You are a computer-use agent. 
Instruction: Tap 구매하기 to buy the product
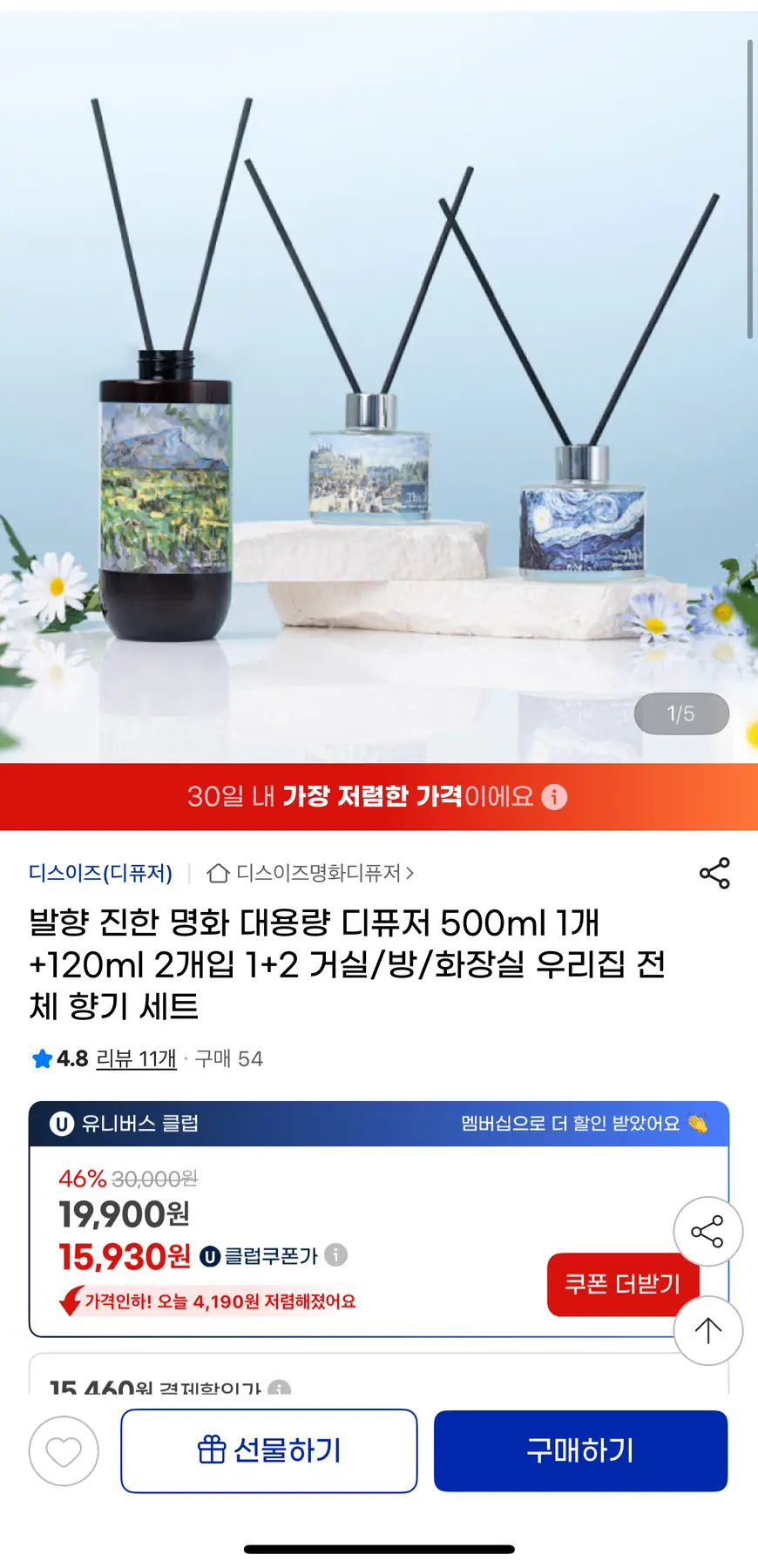tap(580, 1451)
